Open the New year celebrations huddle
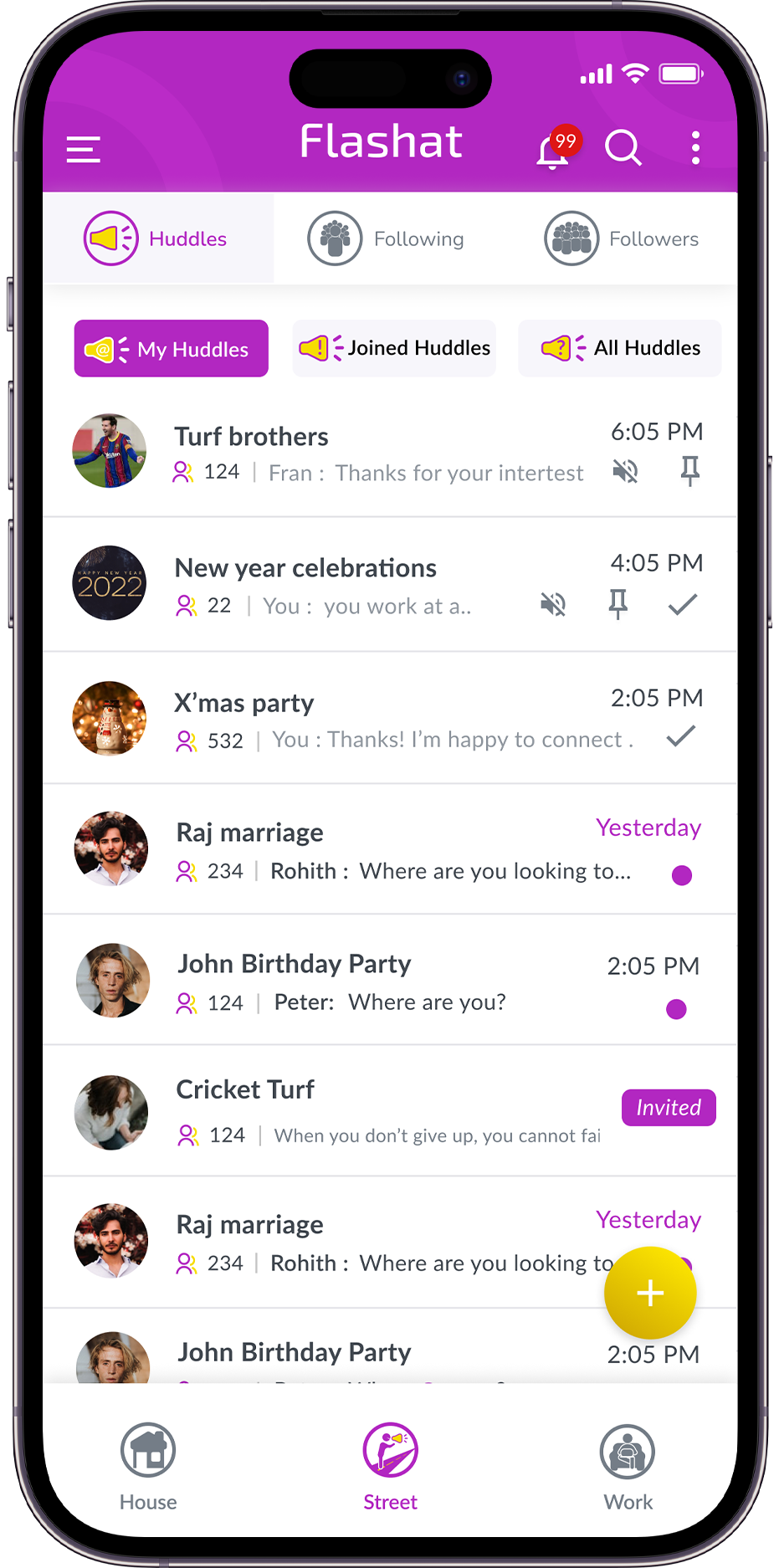This screenshot has height=1568, width=779. tap(335, 584)
